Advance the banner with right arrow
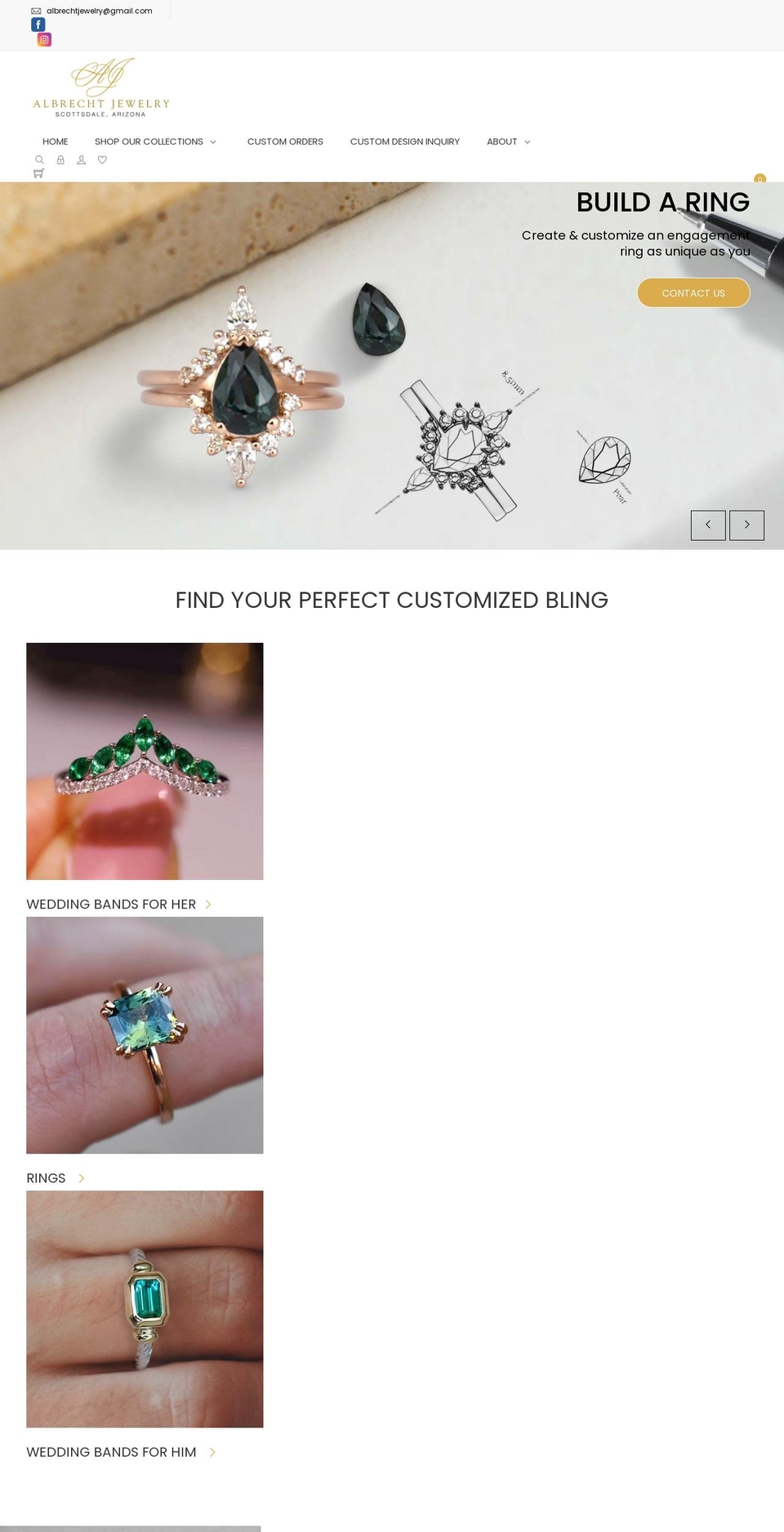 click(x=746, y=525)
